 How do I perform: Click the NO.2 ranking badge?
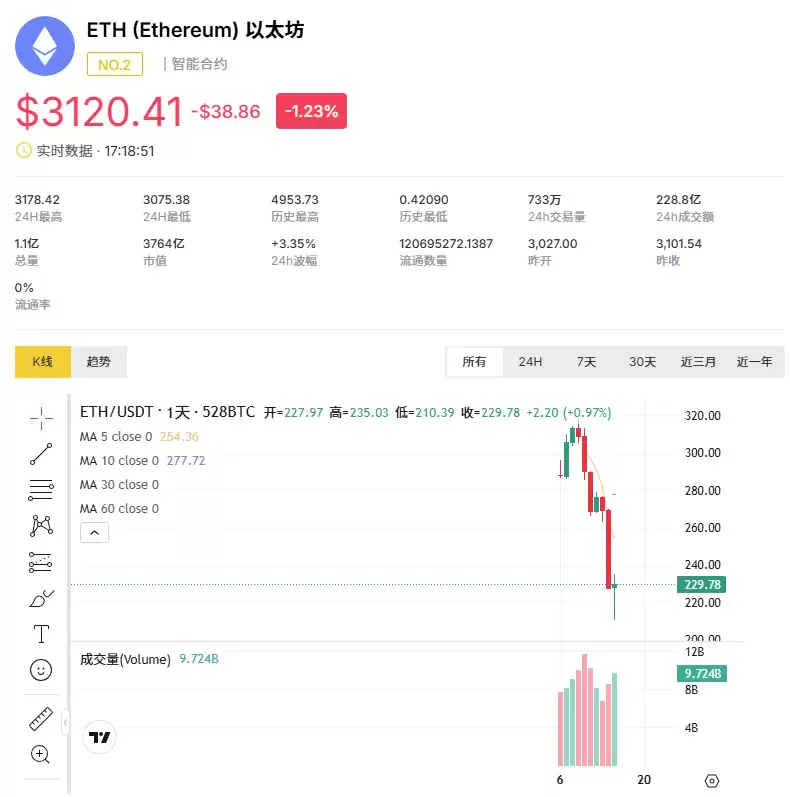pyautogui.click(x=115, y=65)
